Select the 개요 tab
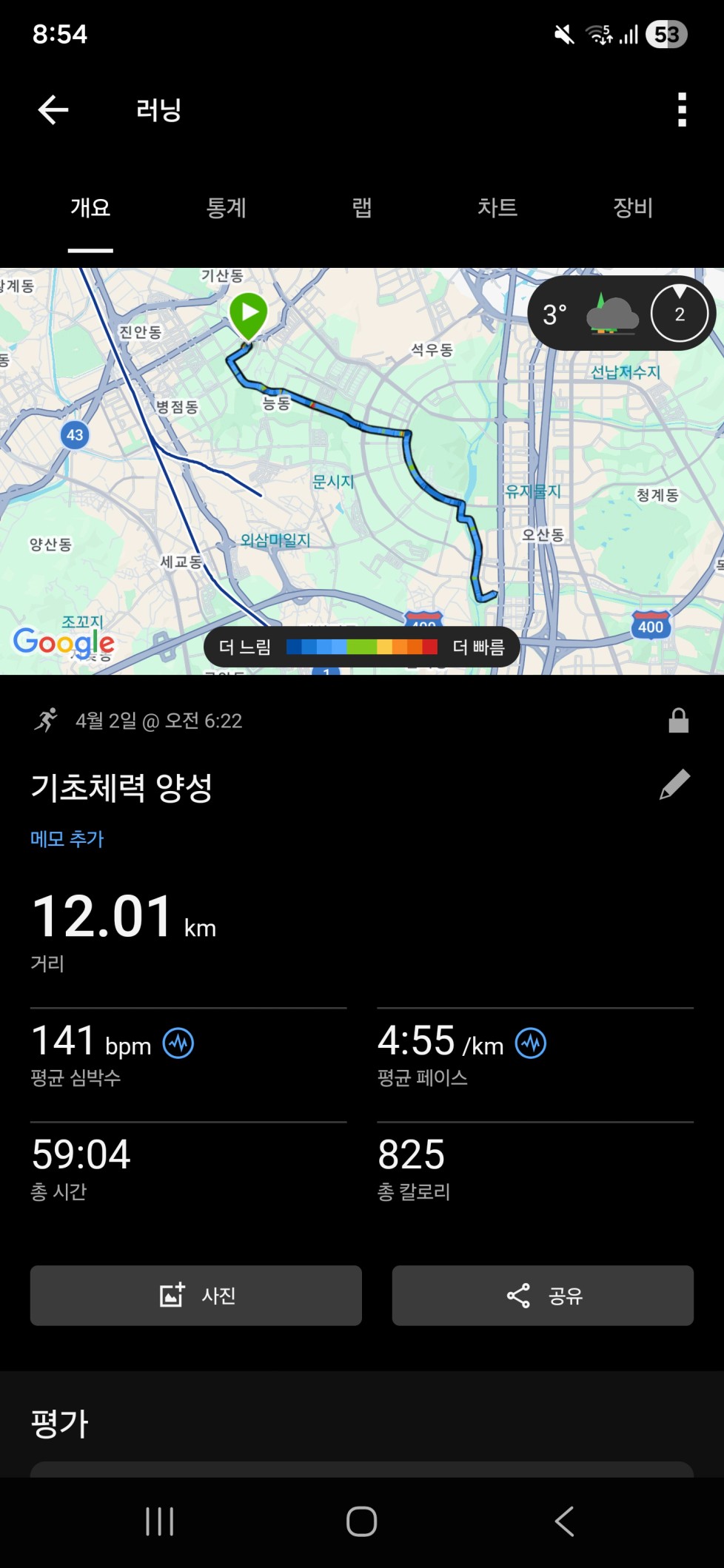724x1568 pixels. pyautogui.click(x=90, y=208)
